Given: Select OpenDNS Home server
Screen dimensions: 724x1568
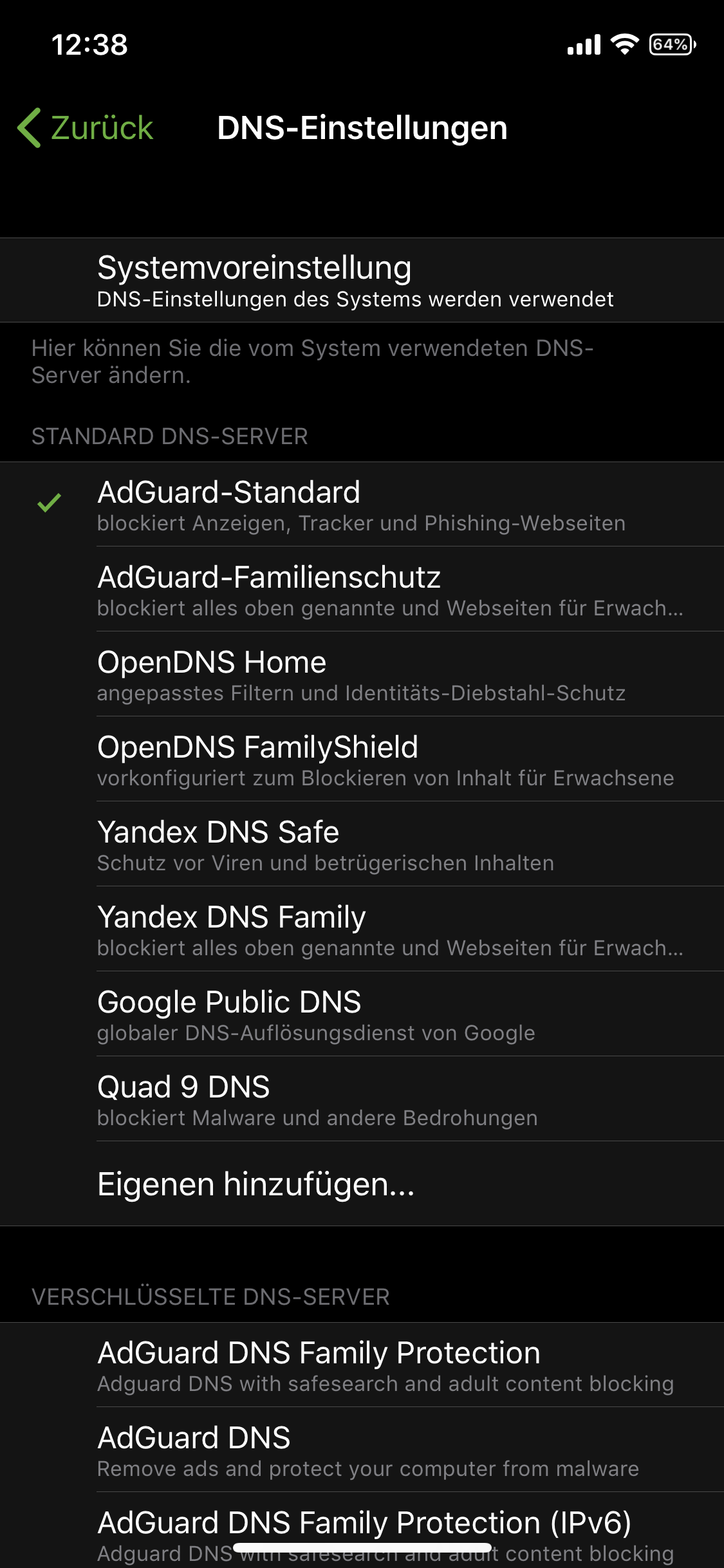Looking at the screenshot, I should [x=360, y=675].
